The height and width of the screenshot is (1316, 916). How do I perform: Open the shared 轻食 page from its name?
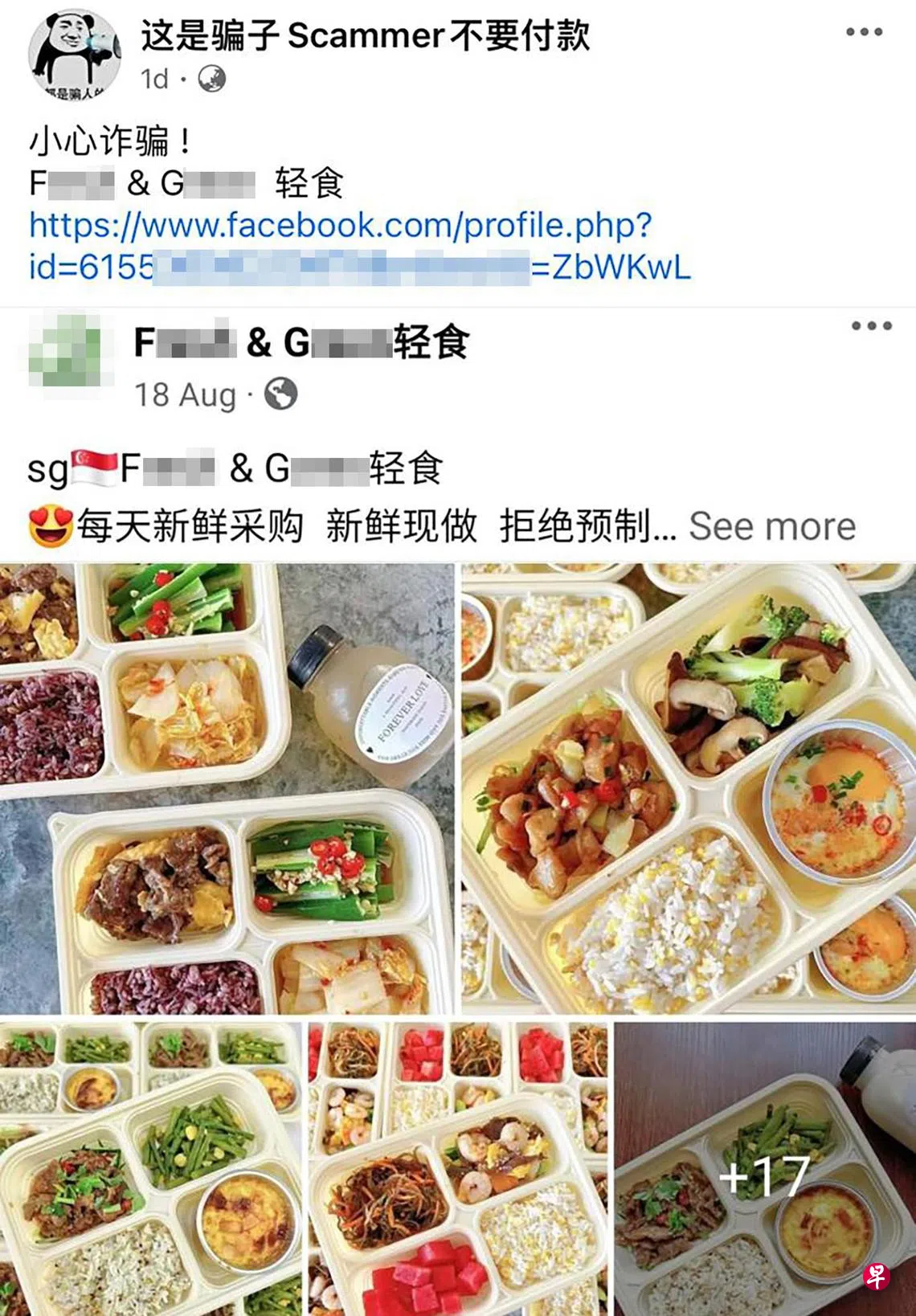tap(301, 343)
